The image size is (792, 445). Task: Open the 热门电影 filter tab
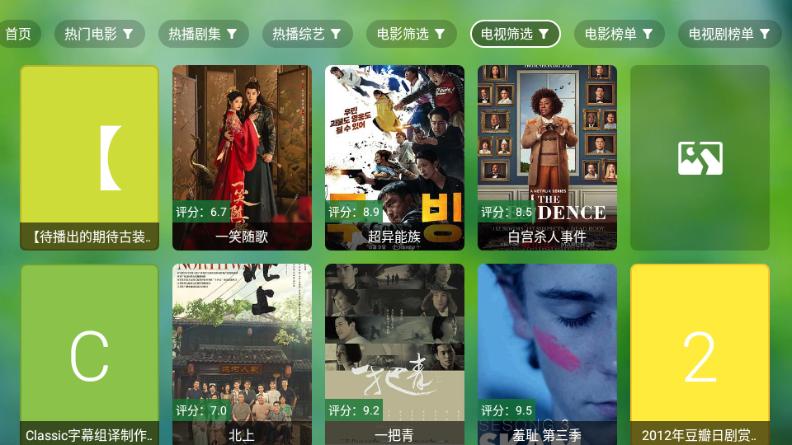[98, 34]
